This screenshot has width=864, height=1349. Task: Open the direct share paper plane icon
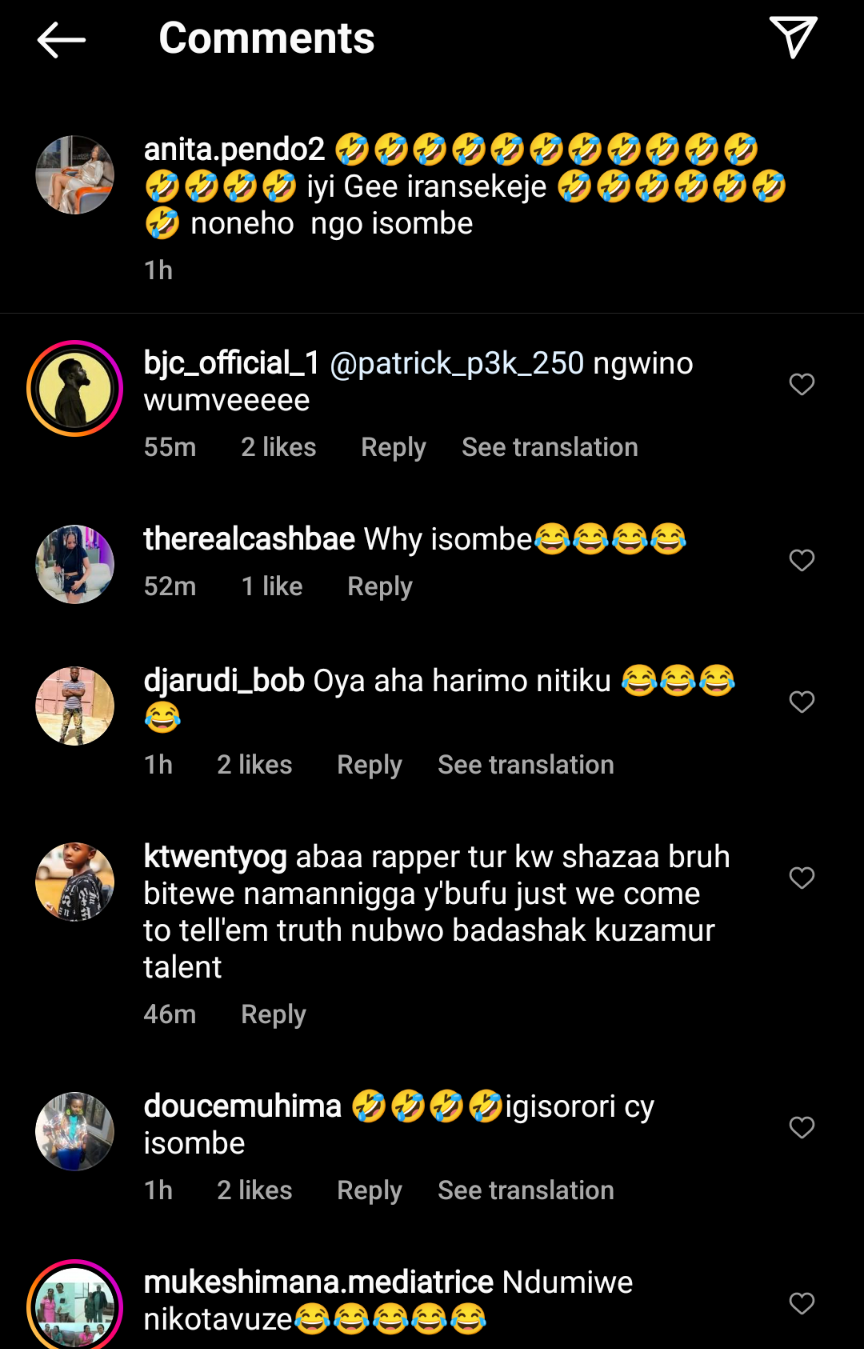pos(794,38)
